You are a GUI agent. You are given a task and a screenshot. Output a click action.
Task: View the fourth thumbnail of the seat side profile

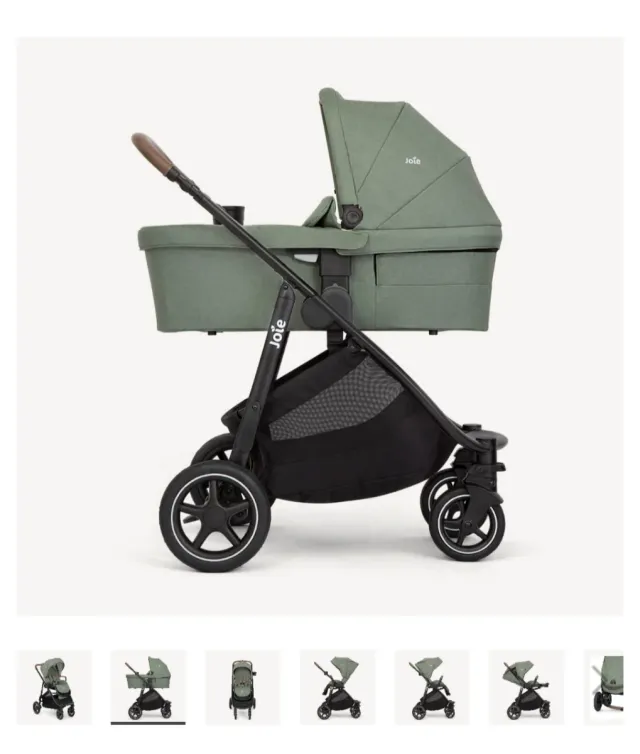337,687
